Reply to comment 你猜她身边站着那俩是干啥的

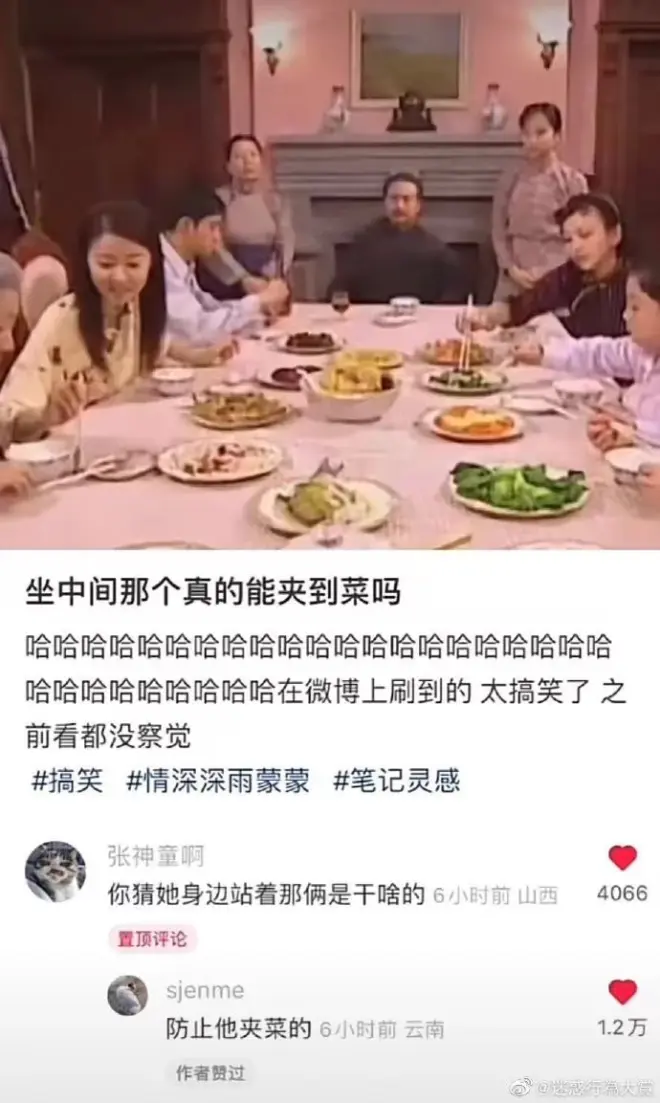pos(266,896)
